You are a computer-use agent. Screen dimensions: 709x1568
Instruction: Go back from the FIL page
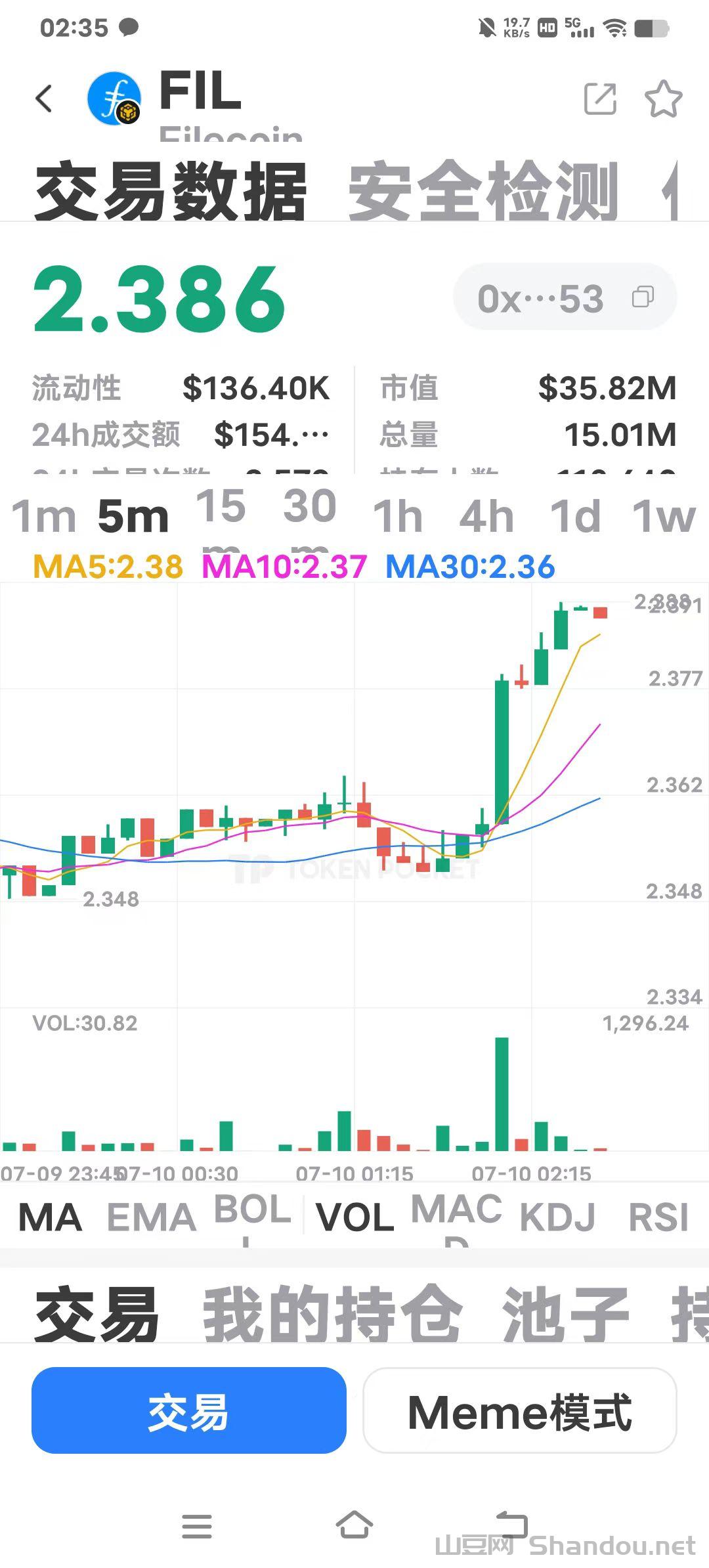pos(44,99)
